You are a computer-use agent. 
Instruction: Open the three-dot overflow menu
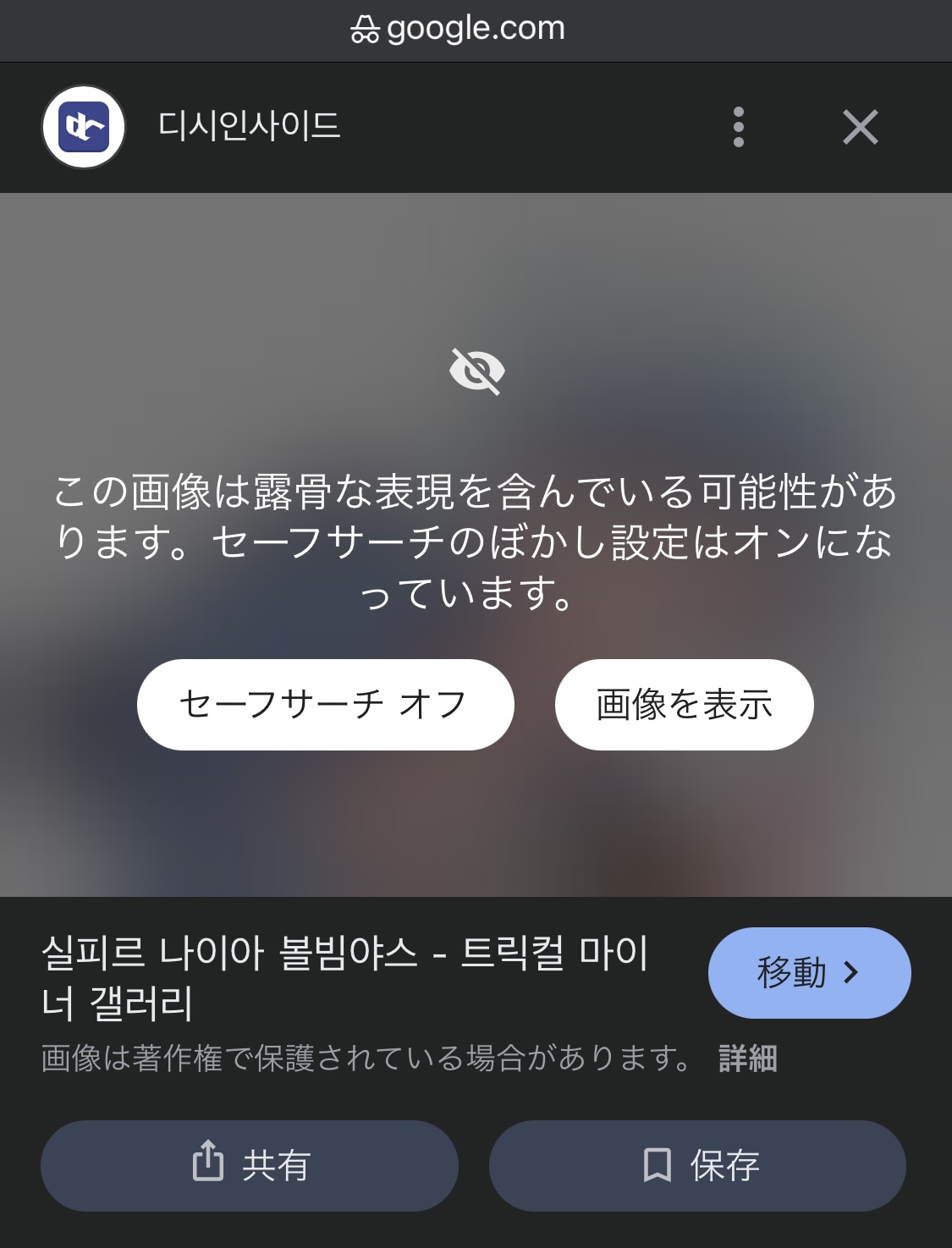pyautogui.click(x=739, y=128)
